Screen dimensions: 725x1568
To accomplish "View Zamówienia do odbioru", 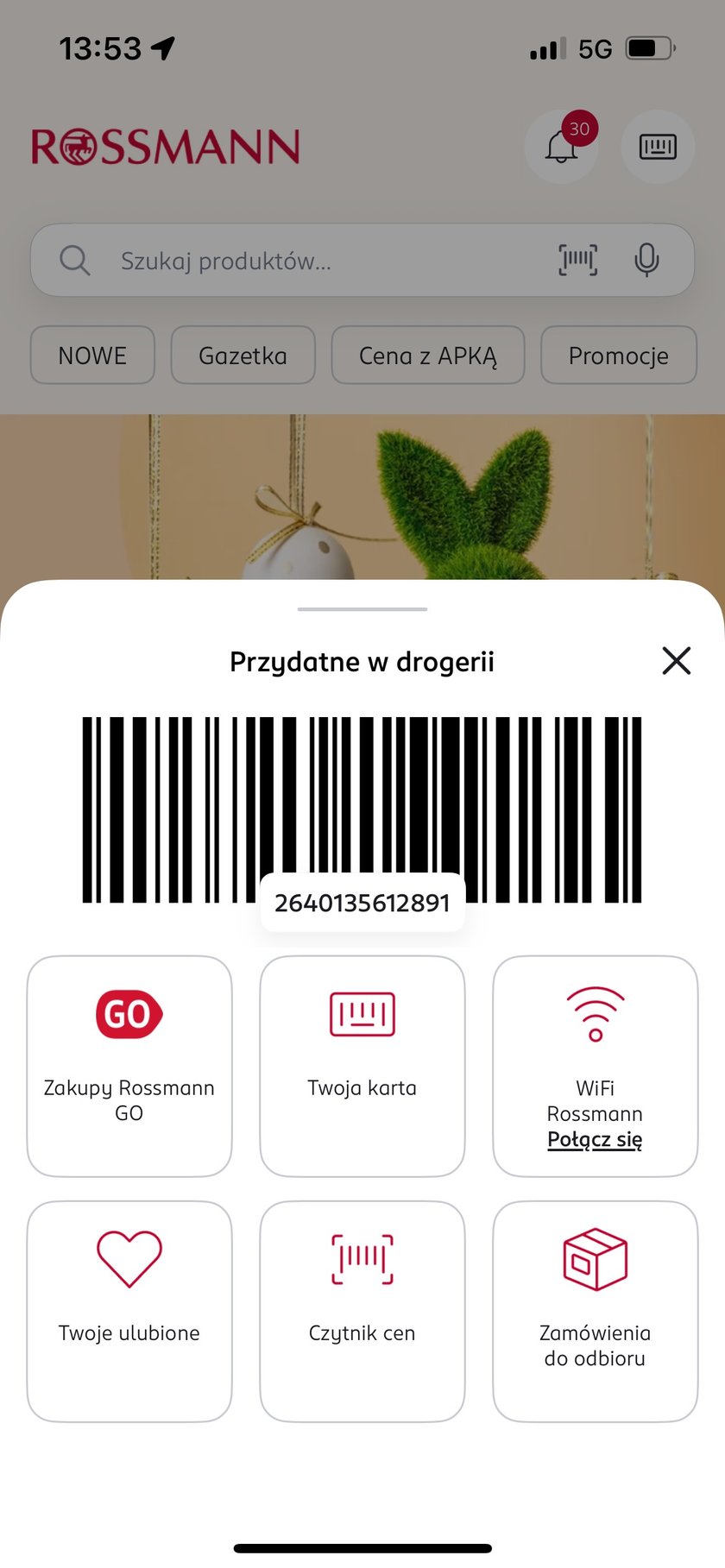I will (595, 1310).
